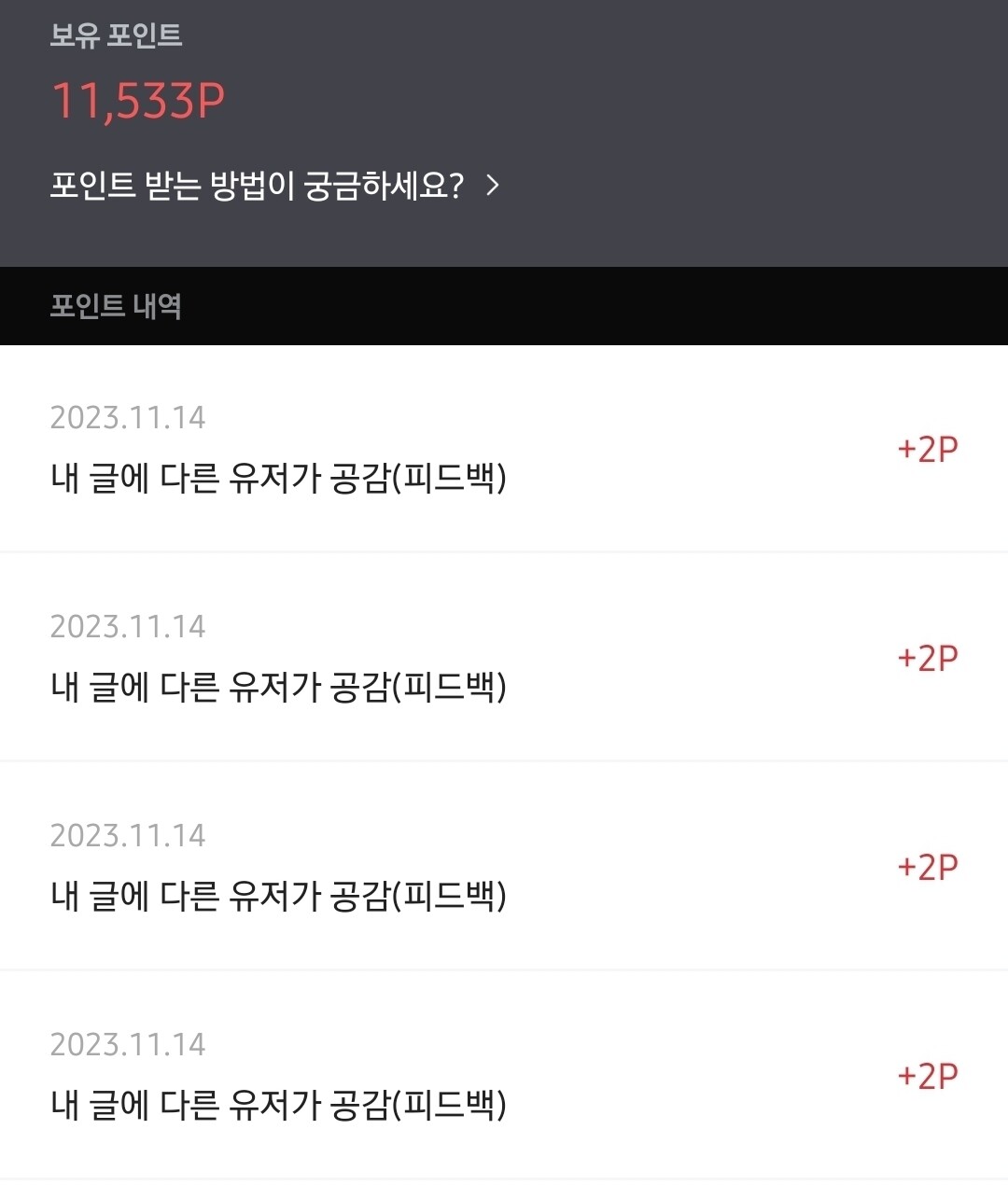Click the 11,533P point balance
This screenshot has height=1185, width=1008.
138,99
